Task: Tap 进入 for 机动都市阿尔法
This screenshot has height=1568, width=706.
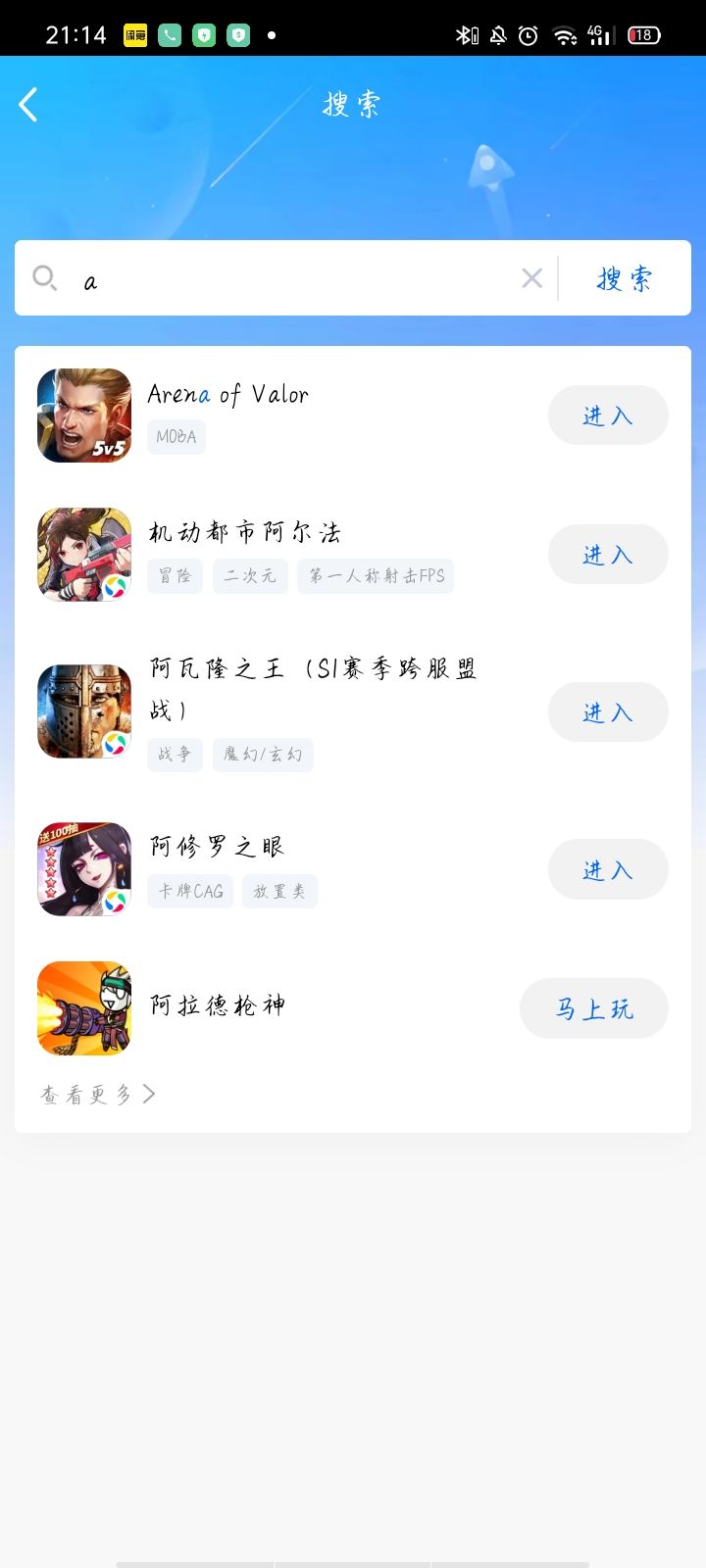Action: tap(608, 555)
